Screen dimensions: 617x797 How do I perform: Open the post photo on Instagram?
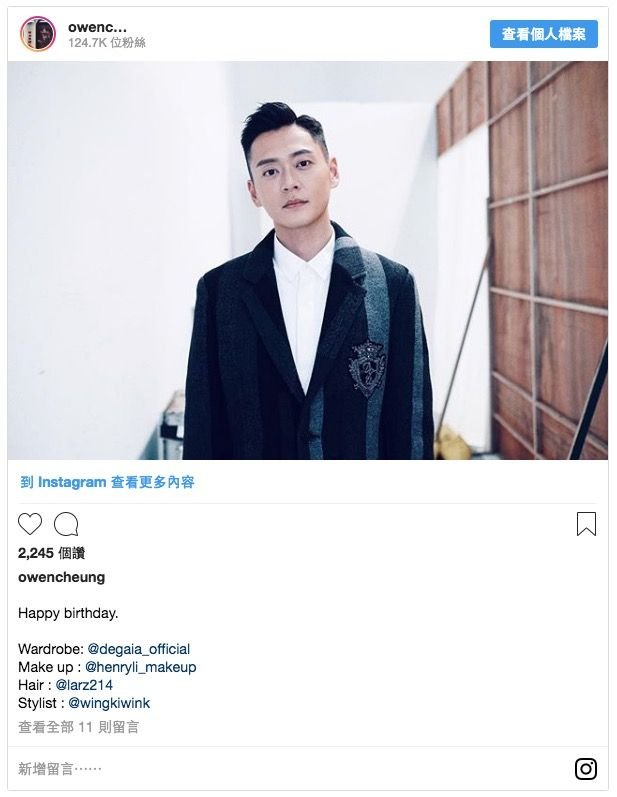point(308,260)
